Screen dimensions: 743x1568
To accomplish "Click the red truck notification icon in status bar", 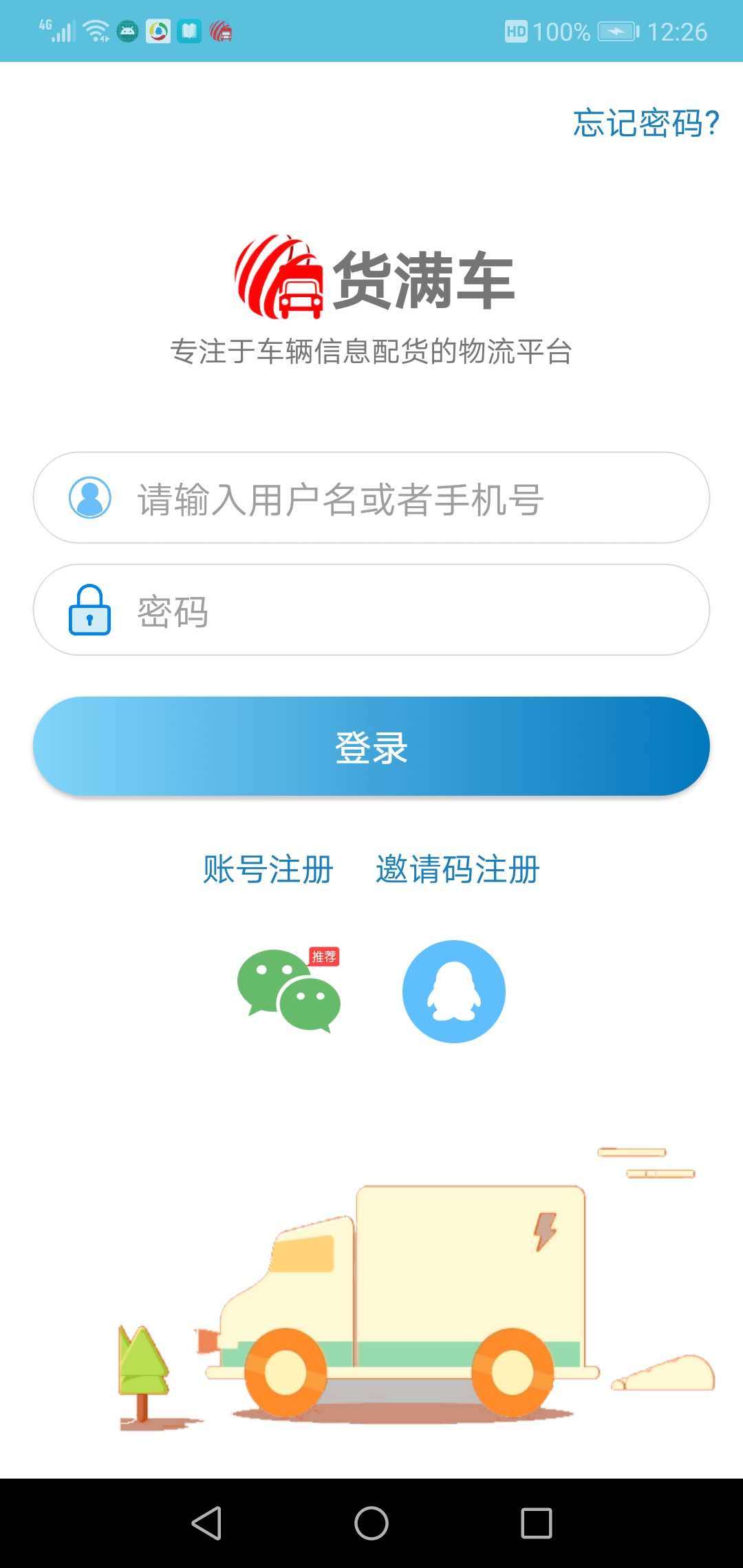I will click(219, 31).
